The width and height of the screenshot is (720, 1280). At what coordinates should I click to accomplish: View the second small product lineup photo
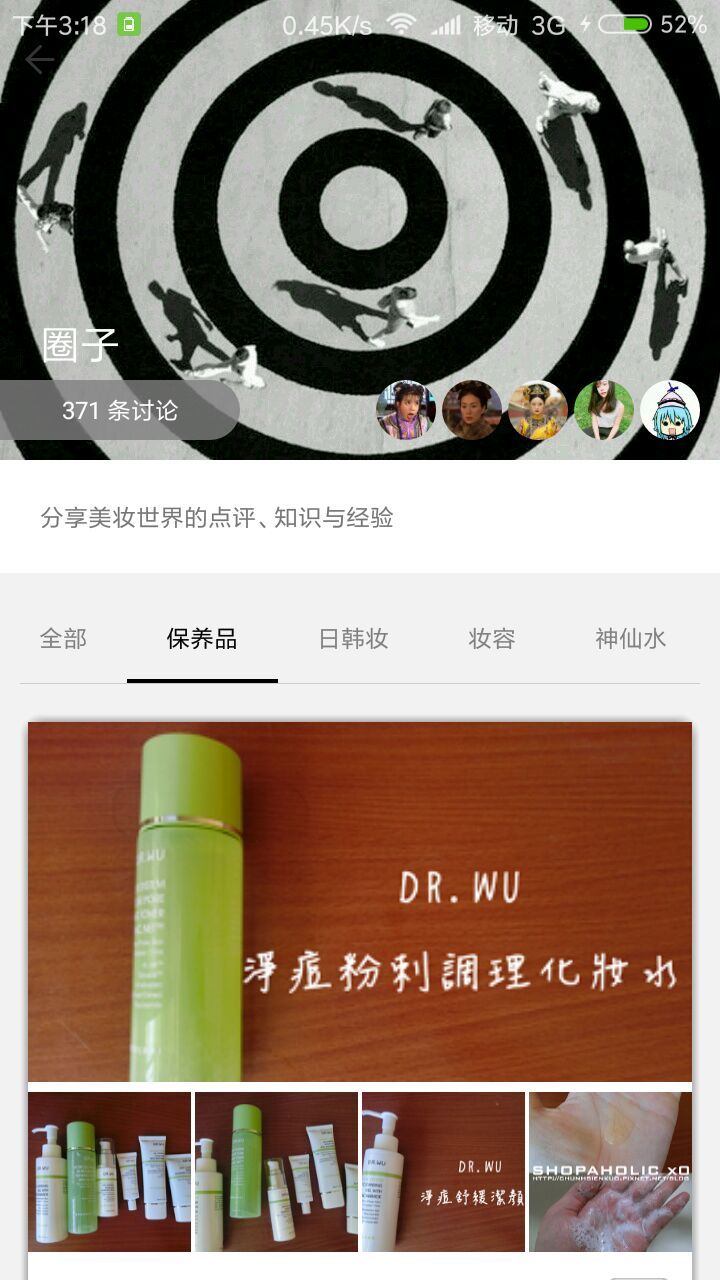pos(276,1171)
